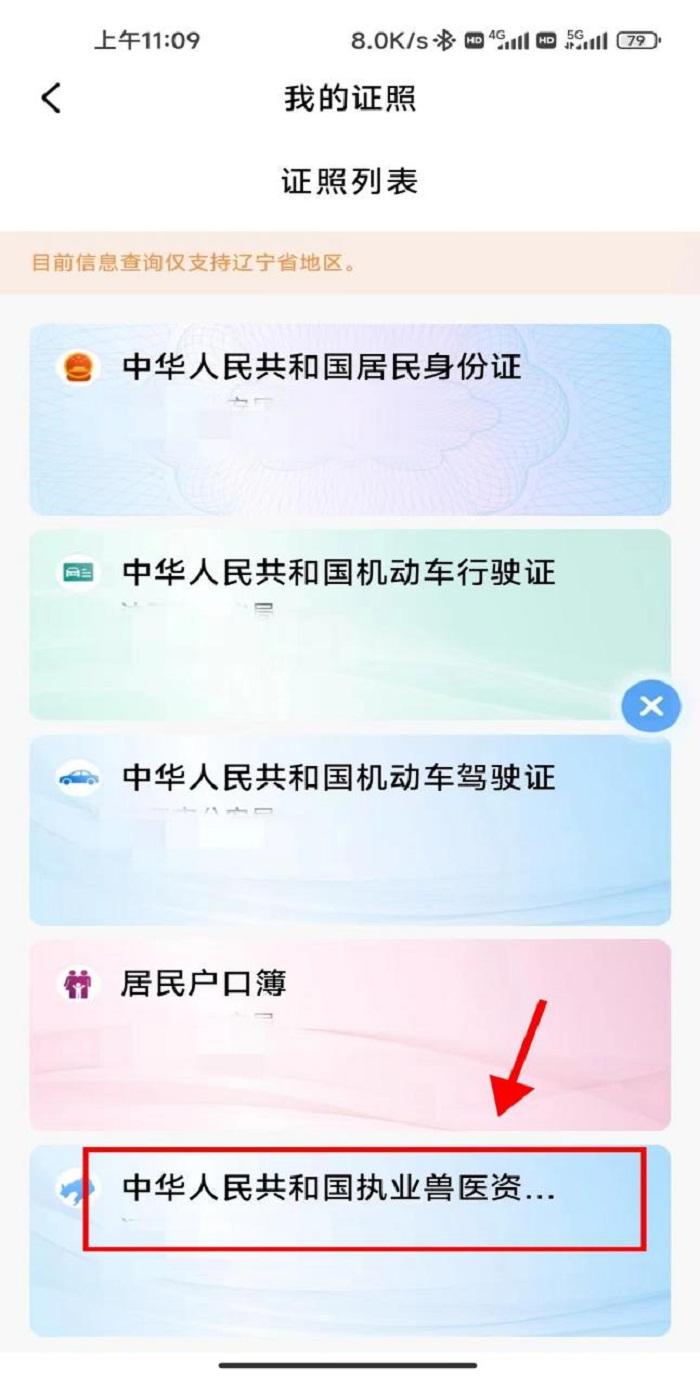Dismiss the floating blue X button
This screenshot has height=1378, width=700.
(651, 707)
